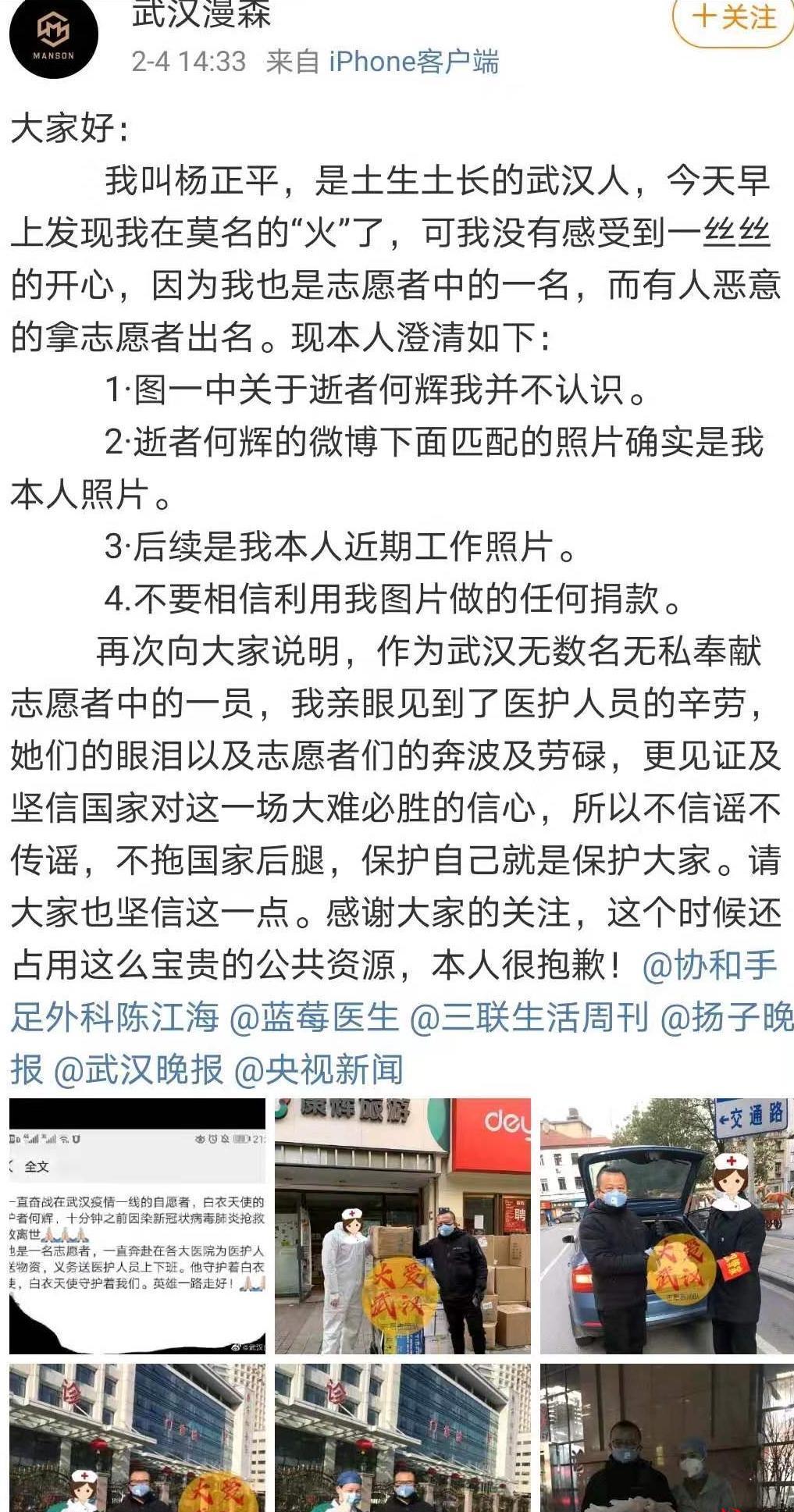
Task: Open the first image with the text screenshot
Action: click(x=137, y=1226)
